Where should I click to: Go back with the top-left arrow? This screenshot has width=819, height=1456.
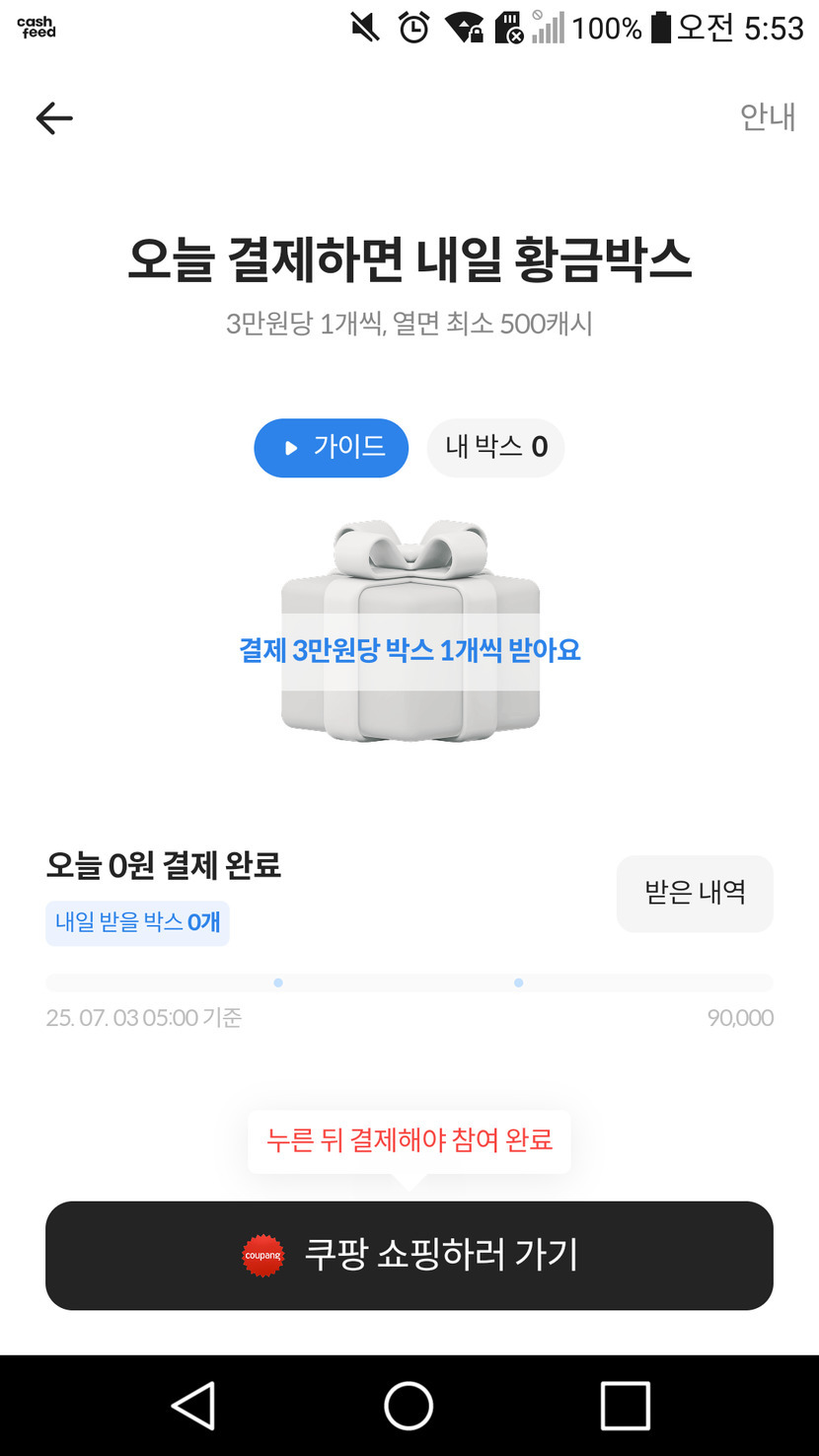click(x=54, y=118)
